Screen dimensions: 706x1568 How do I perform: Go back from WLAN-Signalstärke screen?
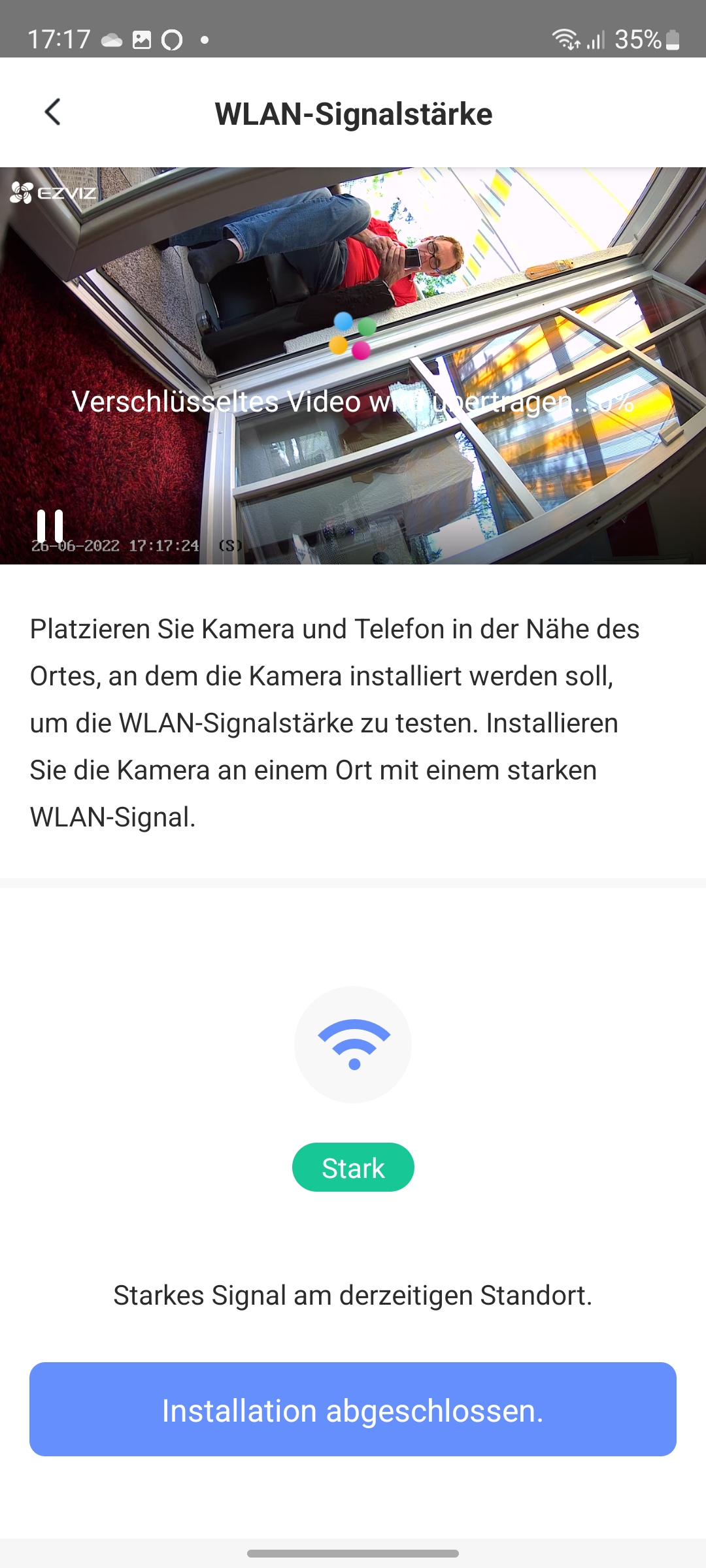coord(53,112)
